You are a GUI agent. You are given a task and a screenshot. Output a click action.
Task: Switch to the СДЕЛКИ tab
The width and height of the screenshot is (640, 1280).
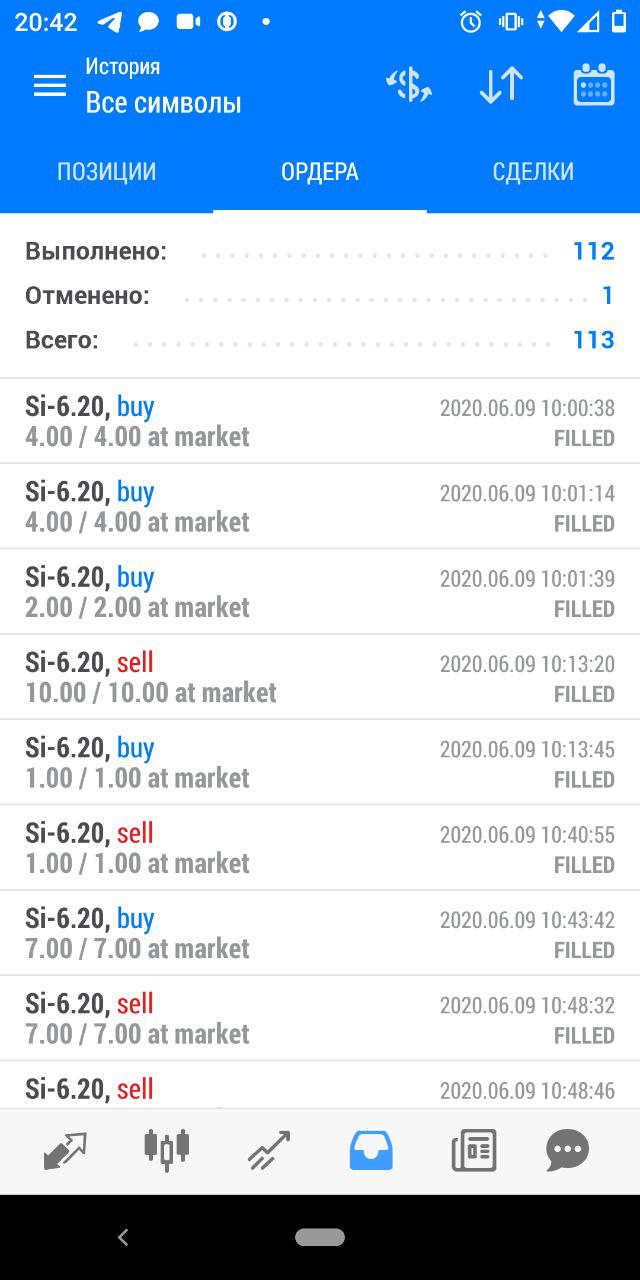click(x=533, y=172)
